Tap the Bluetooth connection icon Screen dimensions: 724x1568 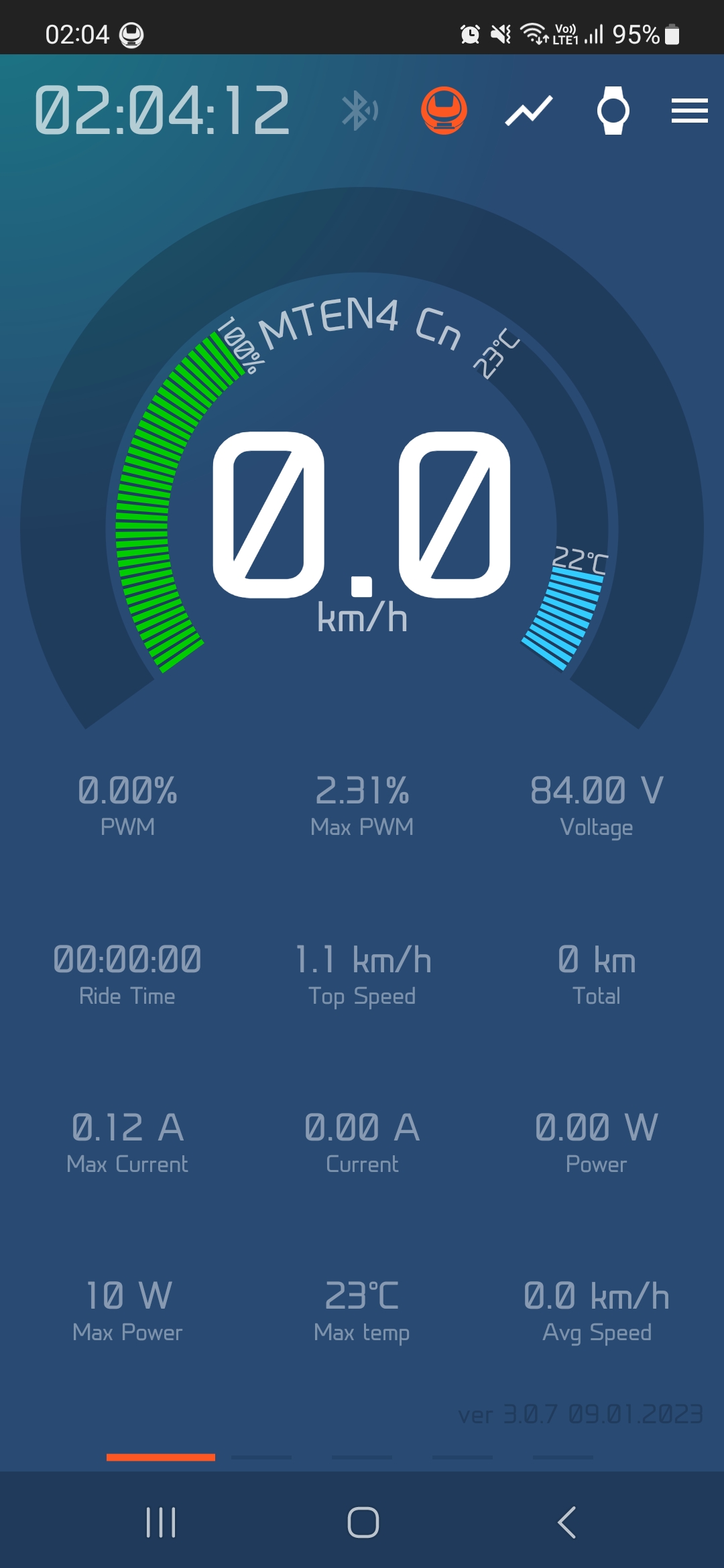click(x=359, y=111)
